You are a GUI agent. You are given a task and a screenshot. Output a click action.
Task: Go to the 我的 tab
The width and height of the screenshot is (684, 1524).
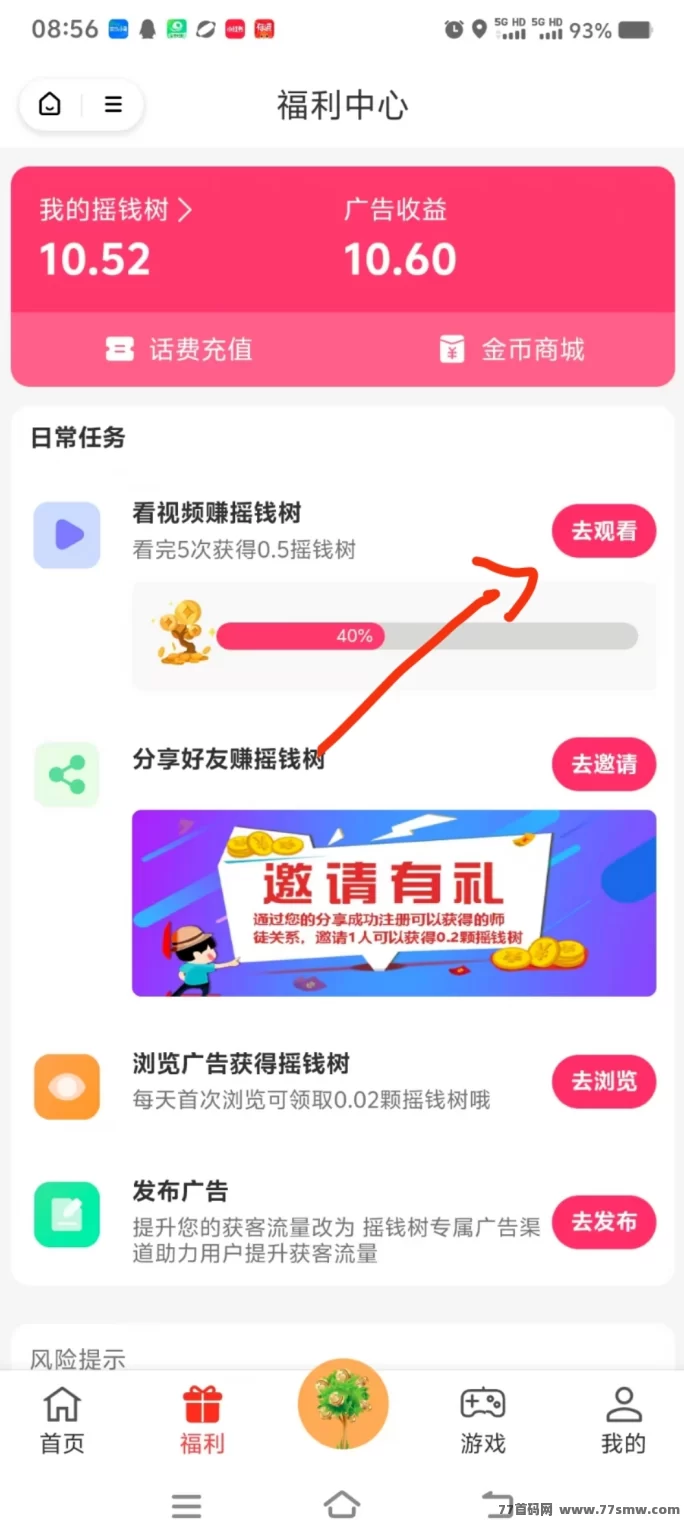pos(623,1420)
